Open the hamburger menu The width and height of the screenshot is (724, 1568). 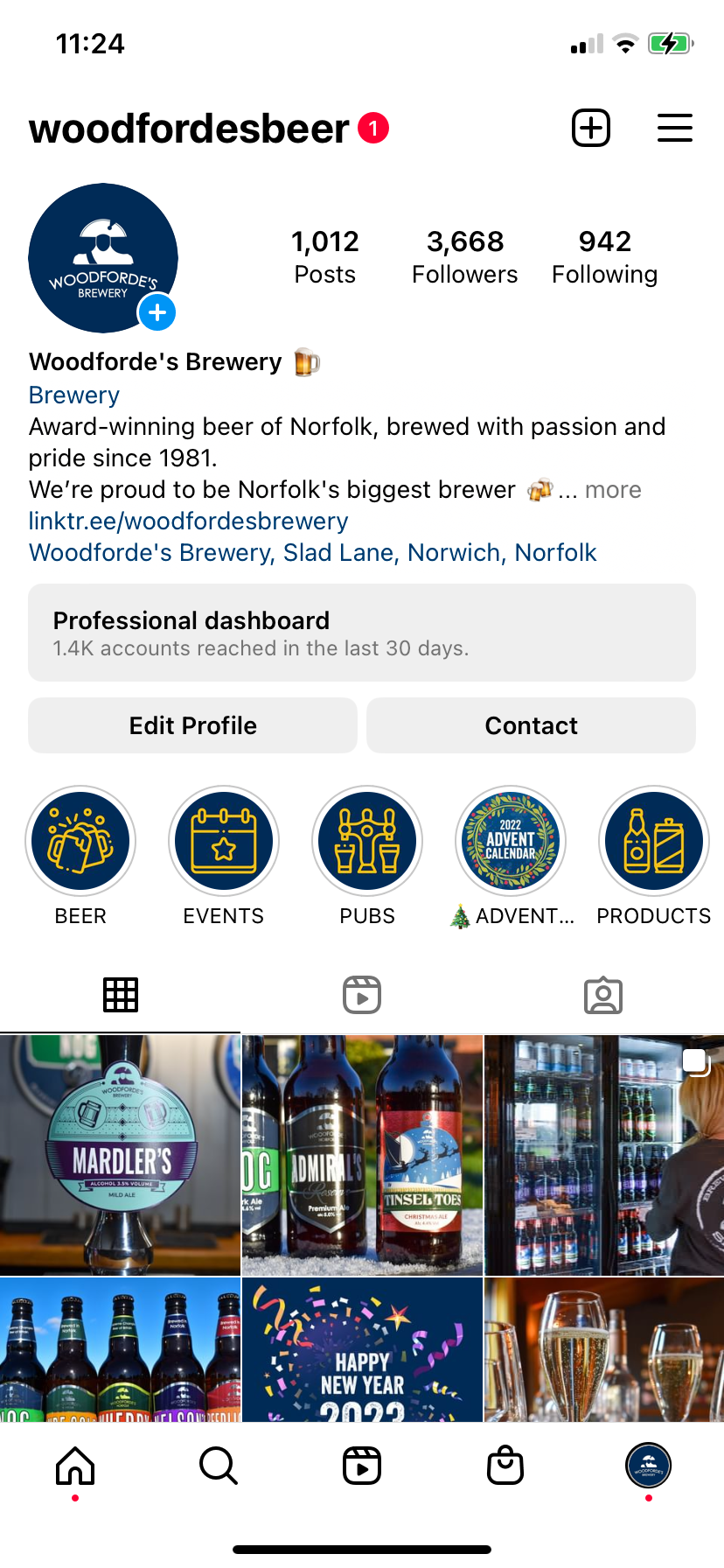[x=674, y=129]
